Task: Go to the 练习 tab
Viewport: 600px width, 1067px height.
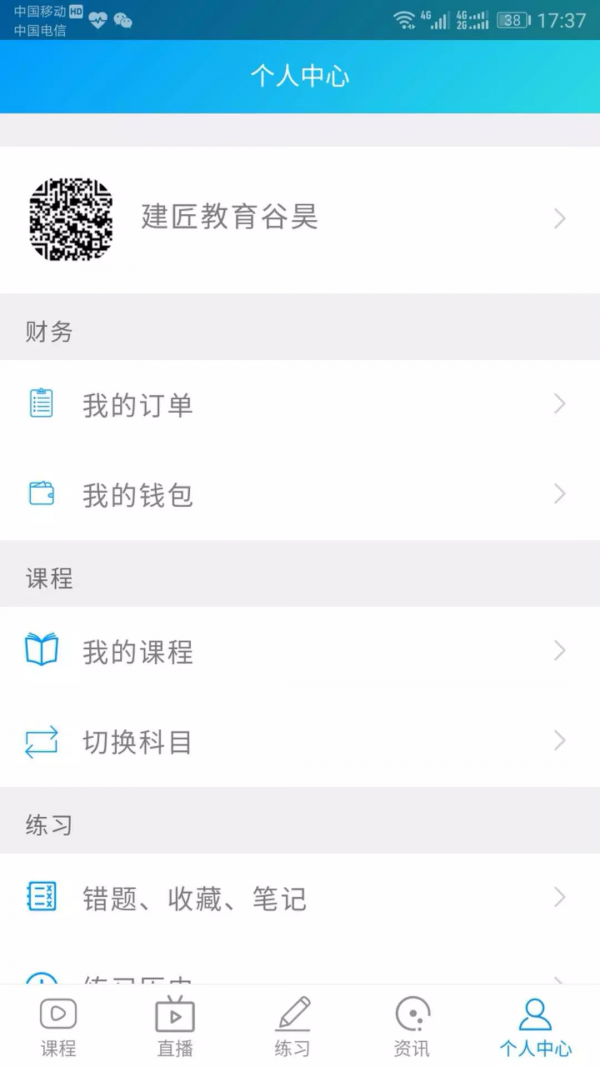Action: (x=293, y=1027)
